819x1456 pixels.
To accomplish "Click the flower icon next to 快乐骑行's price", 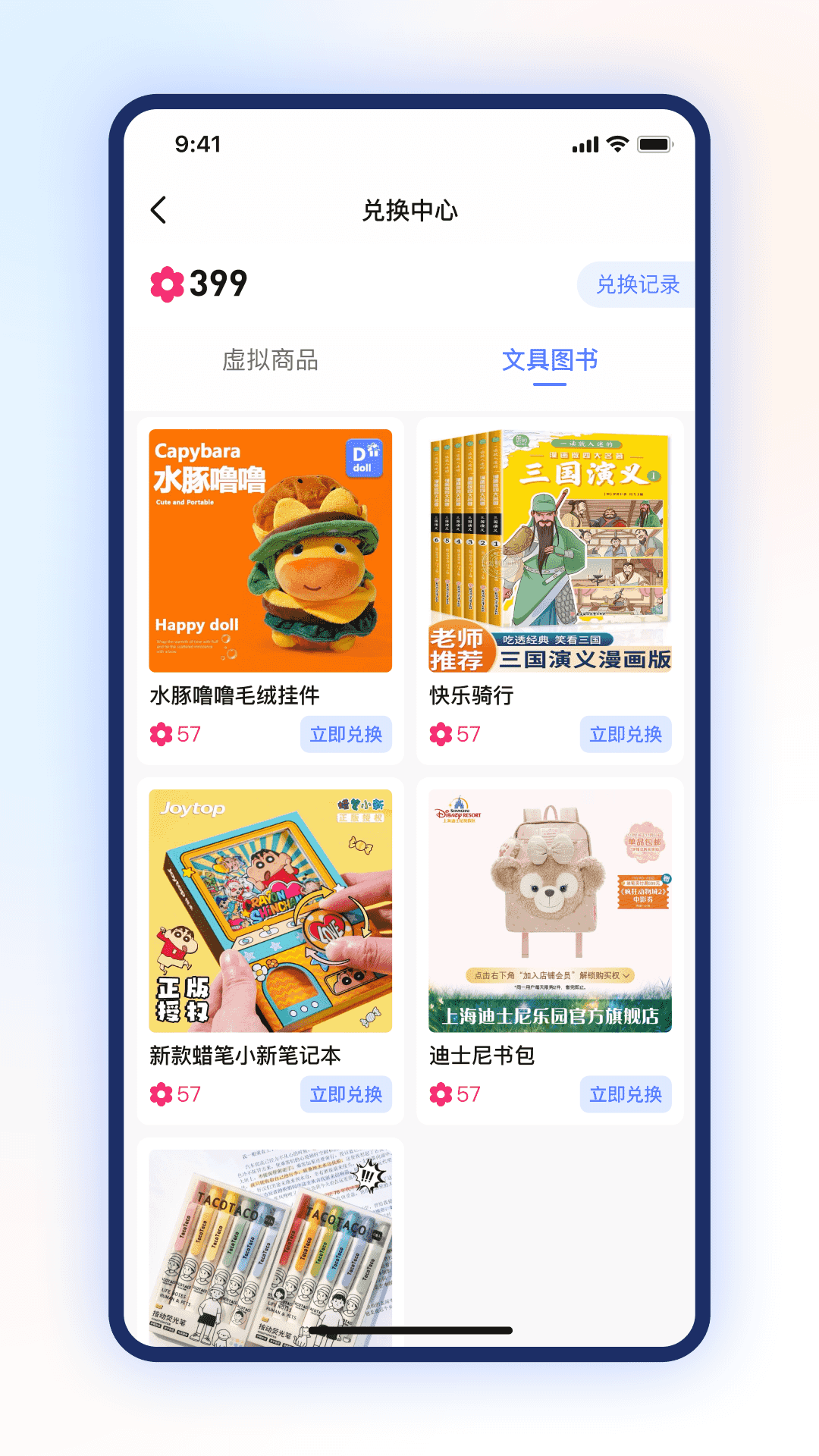I will [440, 734].
